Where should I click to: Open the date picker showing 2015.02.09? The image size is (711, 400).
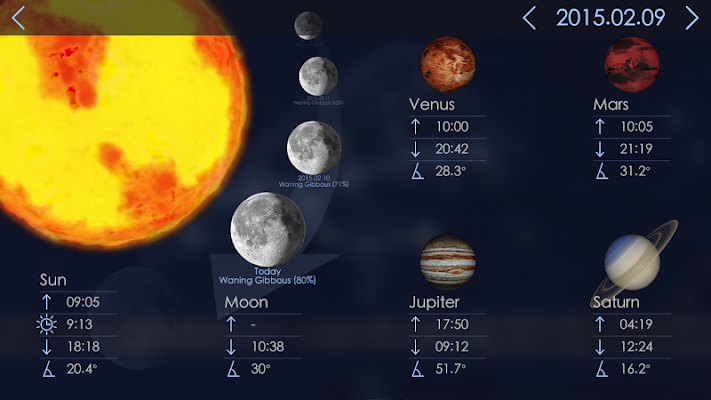click(x=611, y=17)
